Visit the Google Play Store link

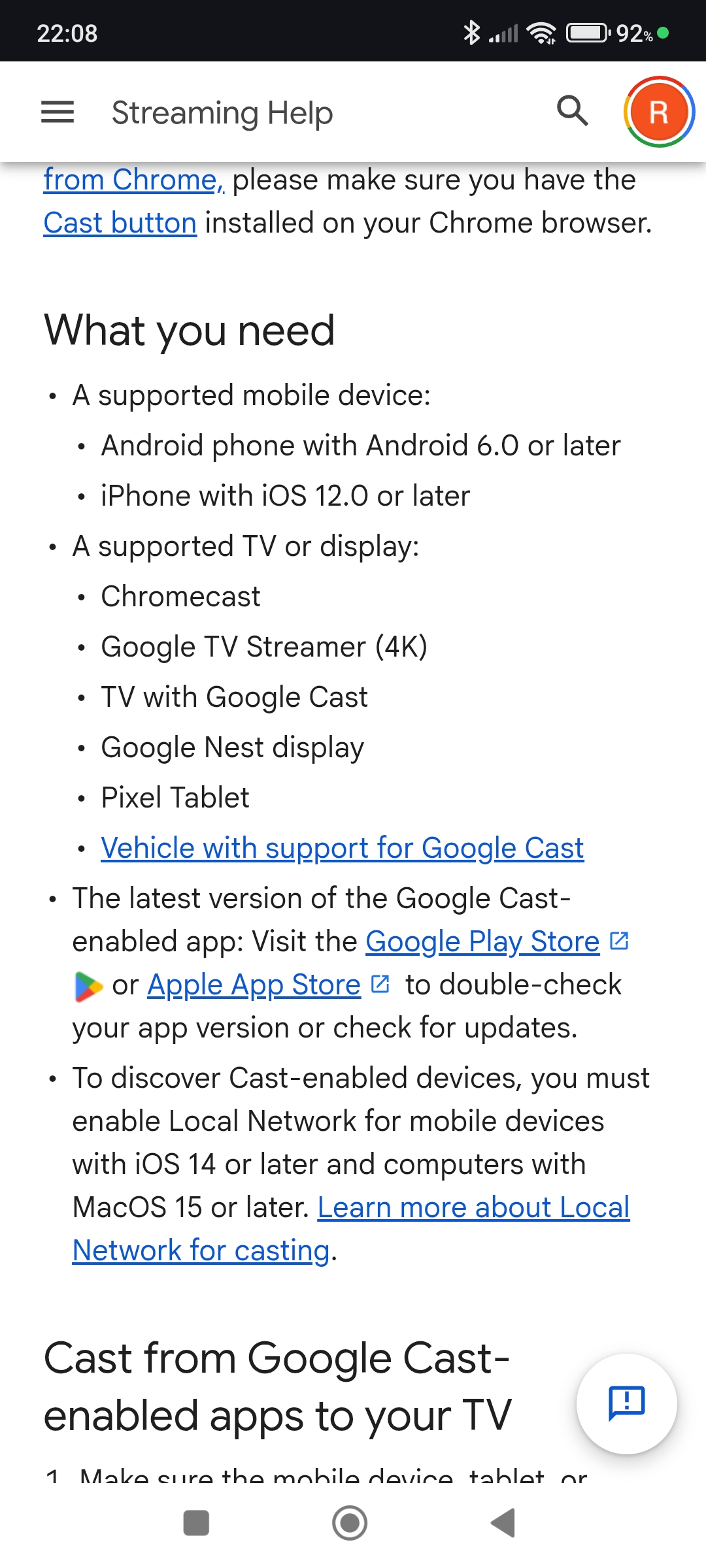click(x=482, y=941)
